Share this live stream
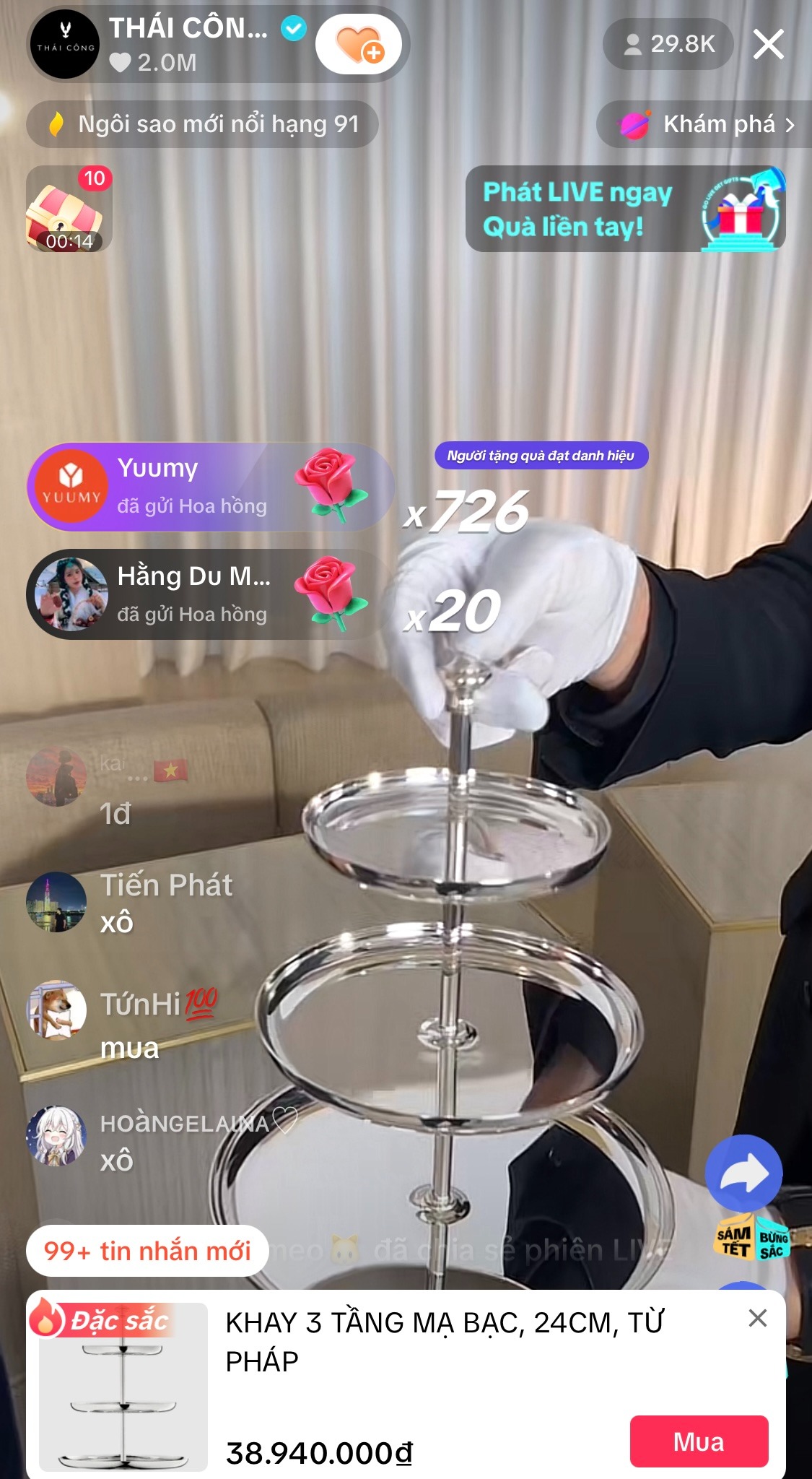Screen dimensions: 812x1479 [x=743, y=1173]
